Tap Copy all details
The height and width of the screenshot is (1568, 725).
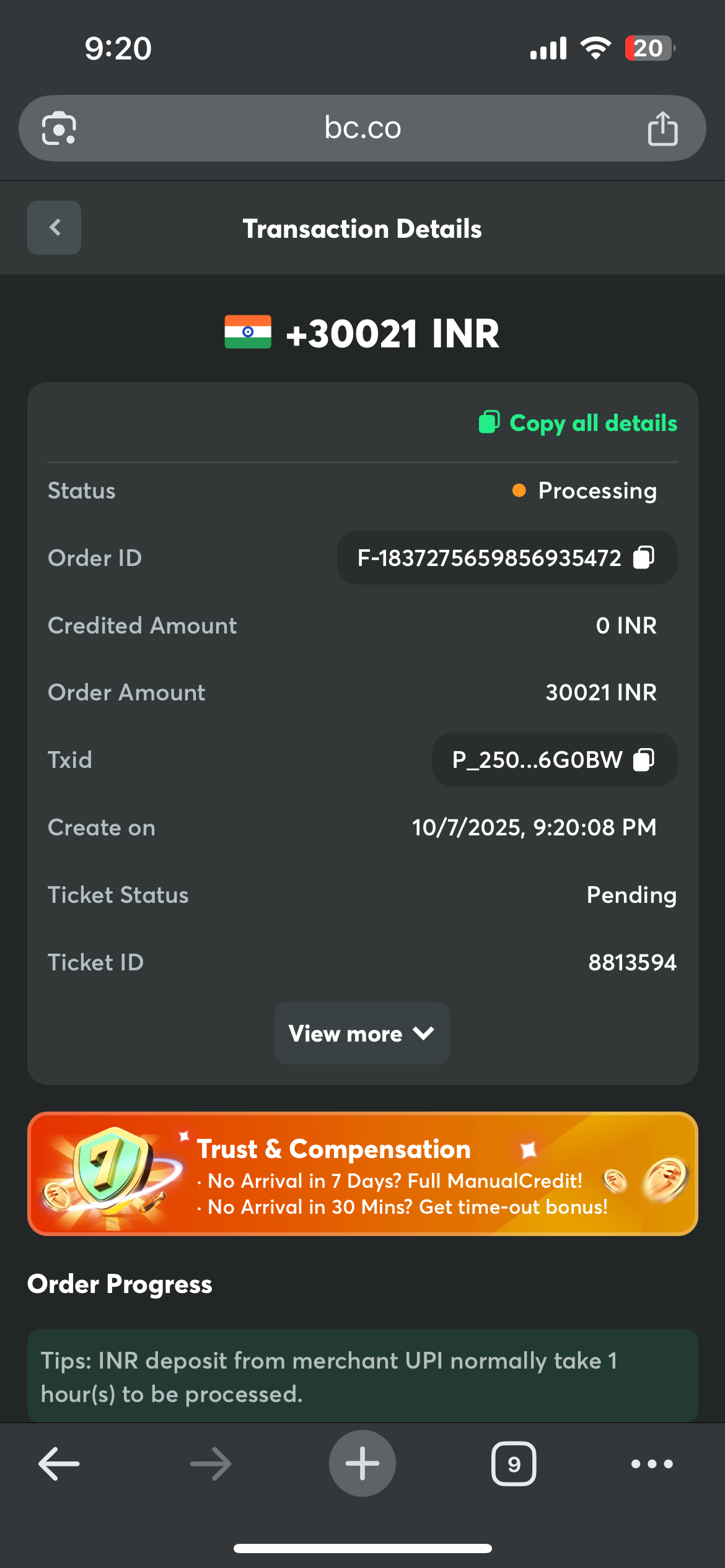point(578,423)
